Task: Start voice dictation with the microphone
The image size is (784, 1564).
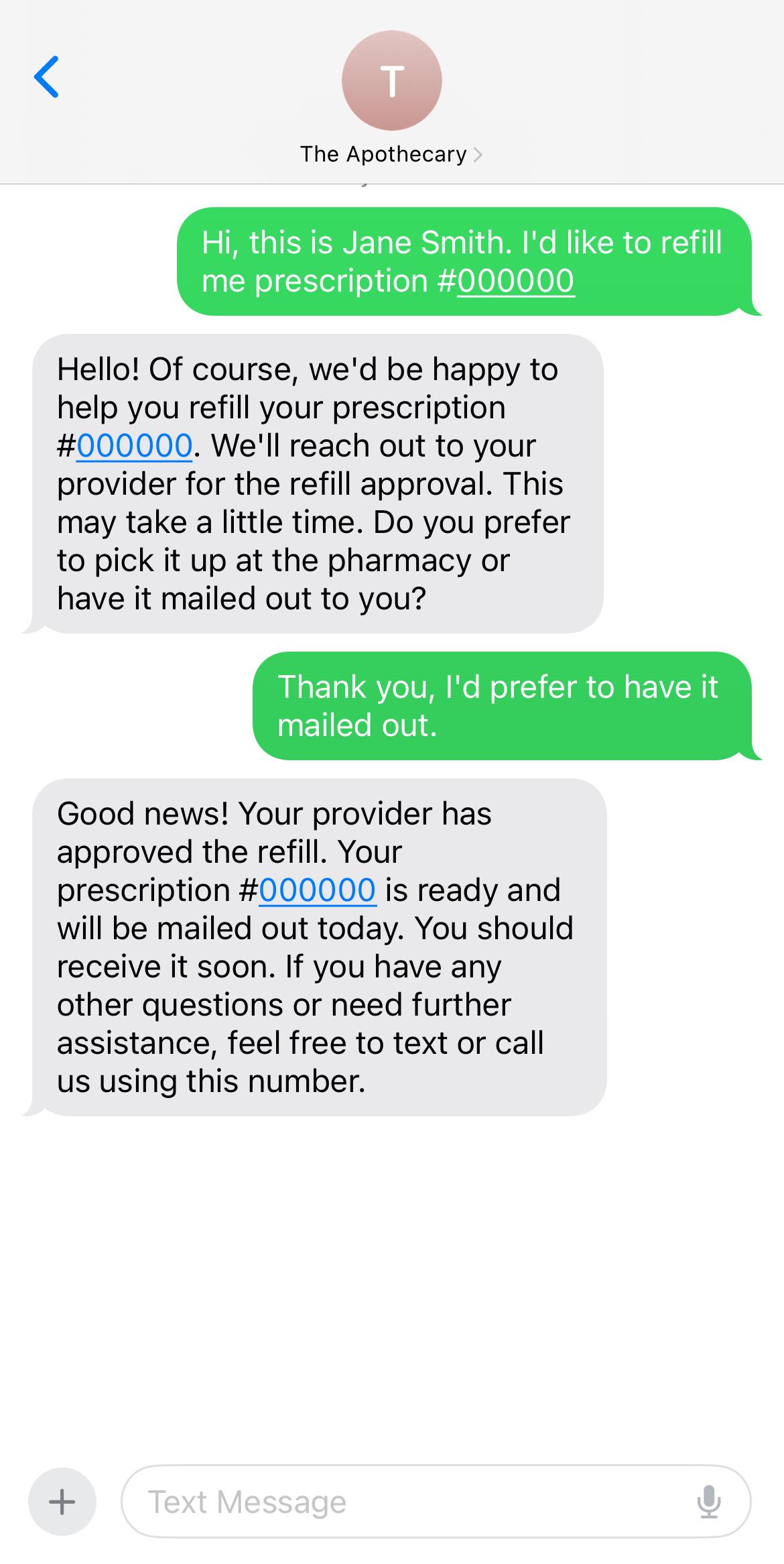Action: click(x=708, y=1502)
